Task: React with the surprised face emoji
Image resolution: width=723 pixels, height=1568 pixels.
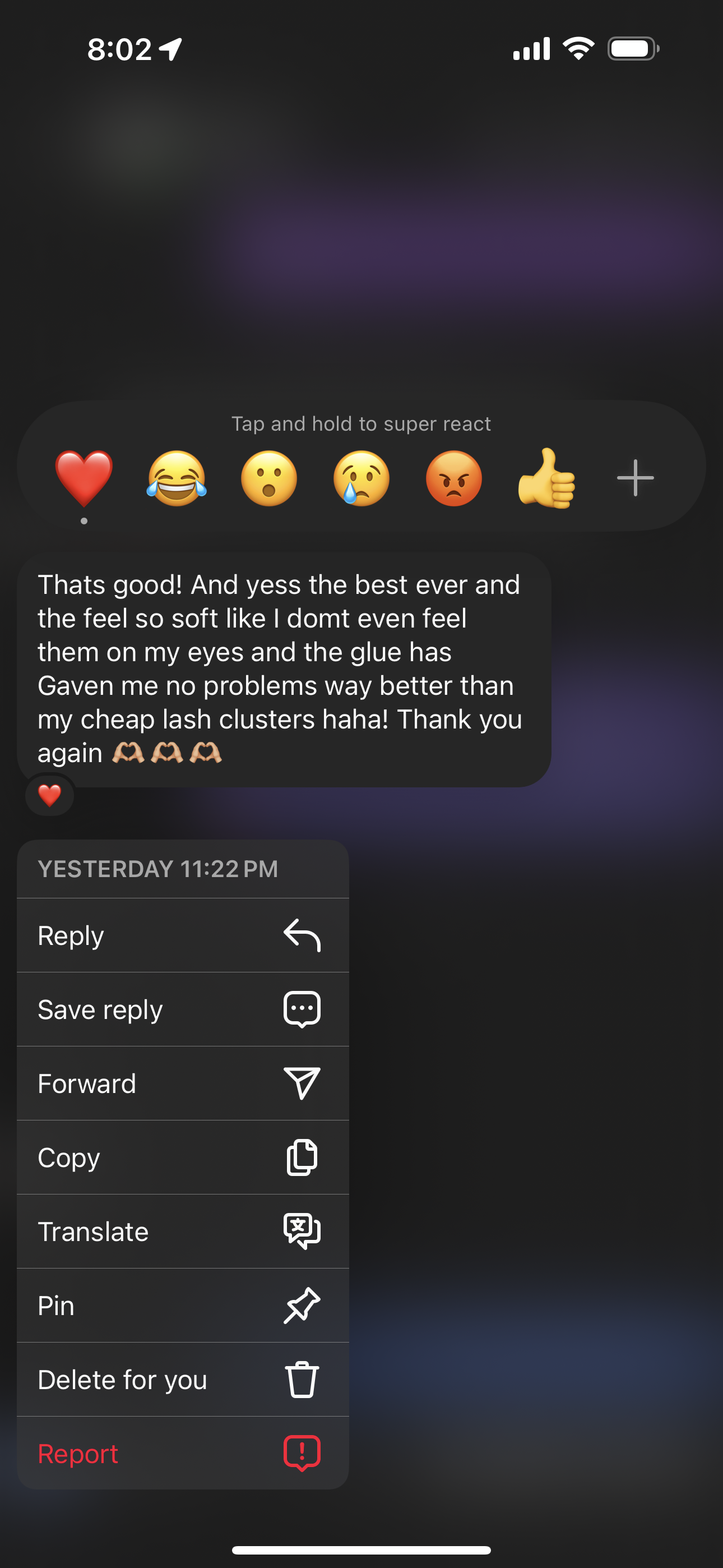Action: 269,478
